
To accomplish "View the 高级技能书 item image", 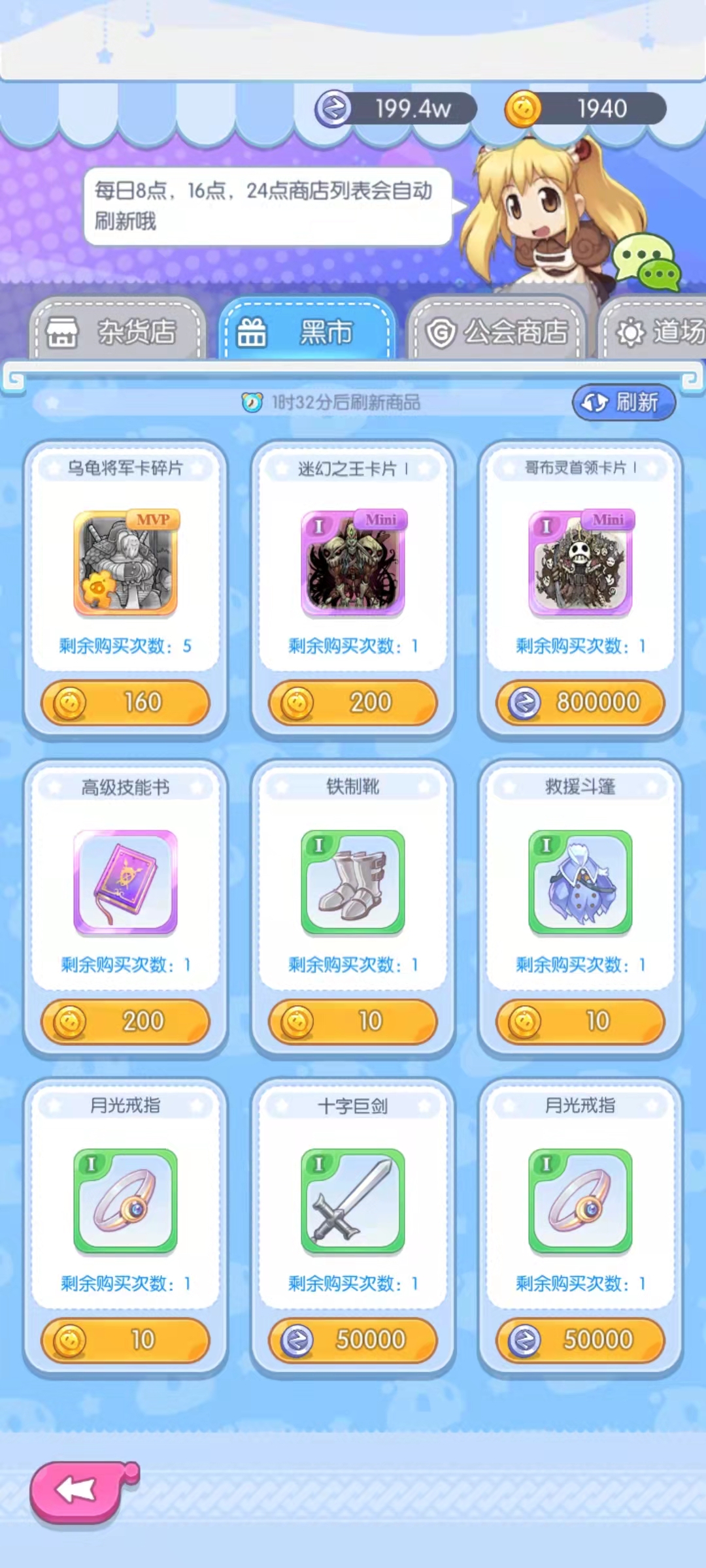I will pos(126,882).
